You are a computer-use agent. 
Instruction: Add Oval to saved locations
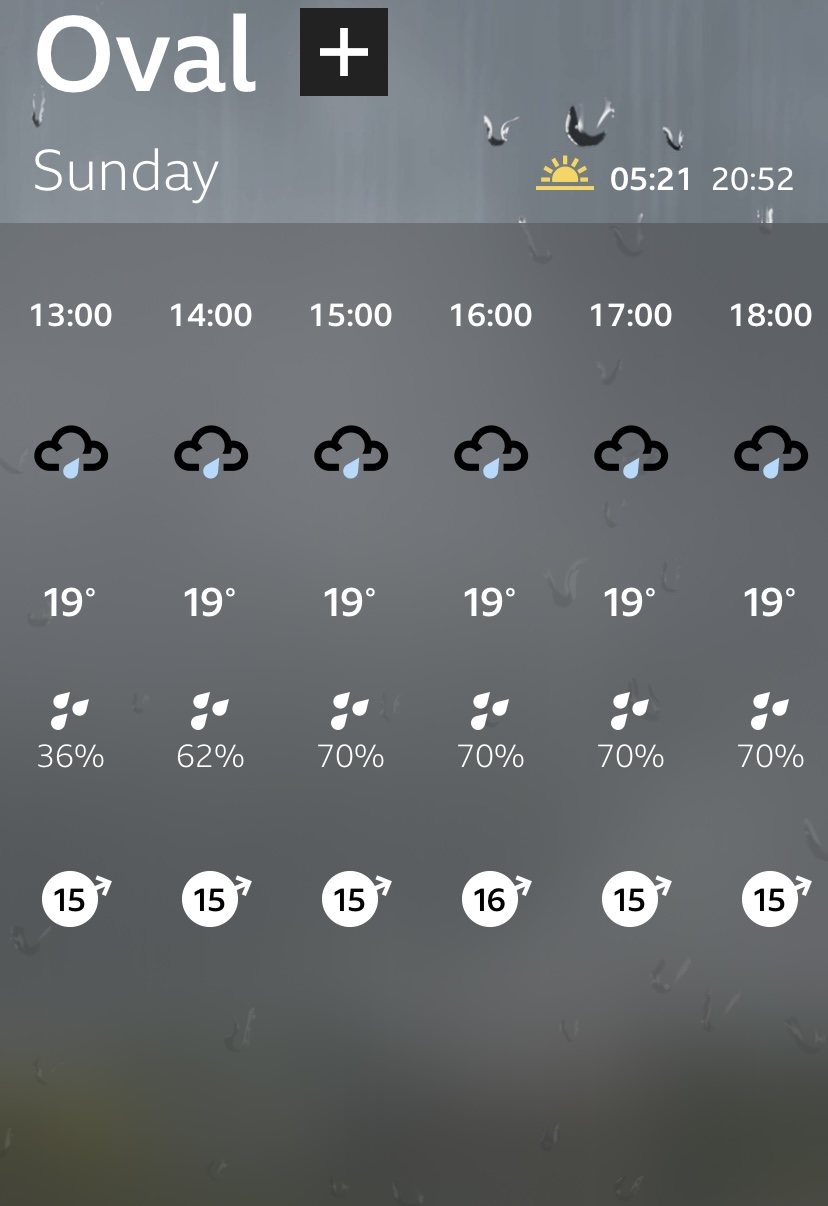coord(343,52)
